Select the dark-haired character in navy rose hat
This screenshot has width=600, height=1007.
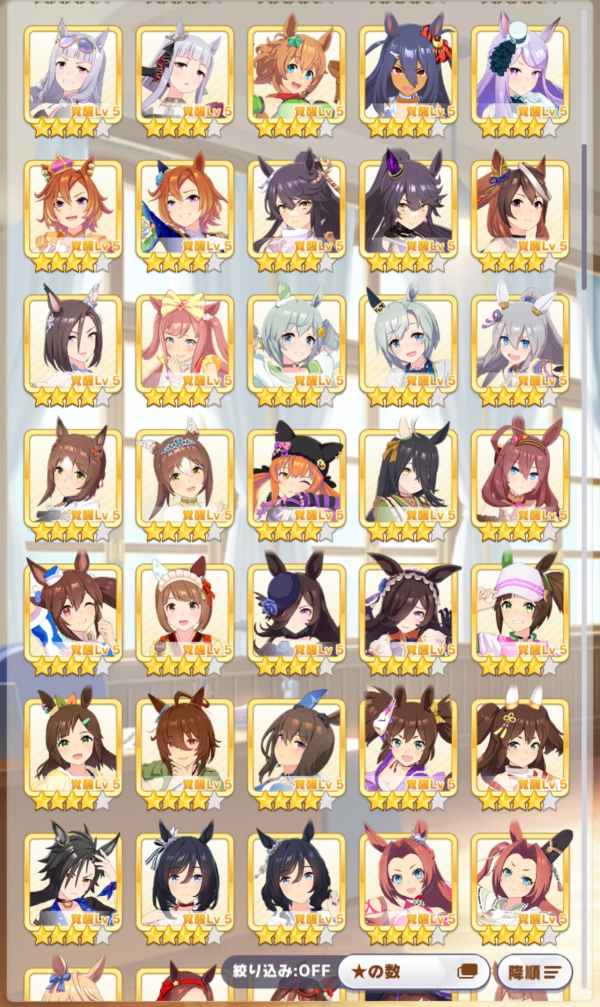coord(296,613)
